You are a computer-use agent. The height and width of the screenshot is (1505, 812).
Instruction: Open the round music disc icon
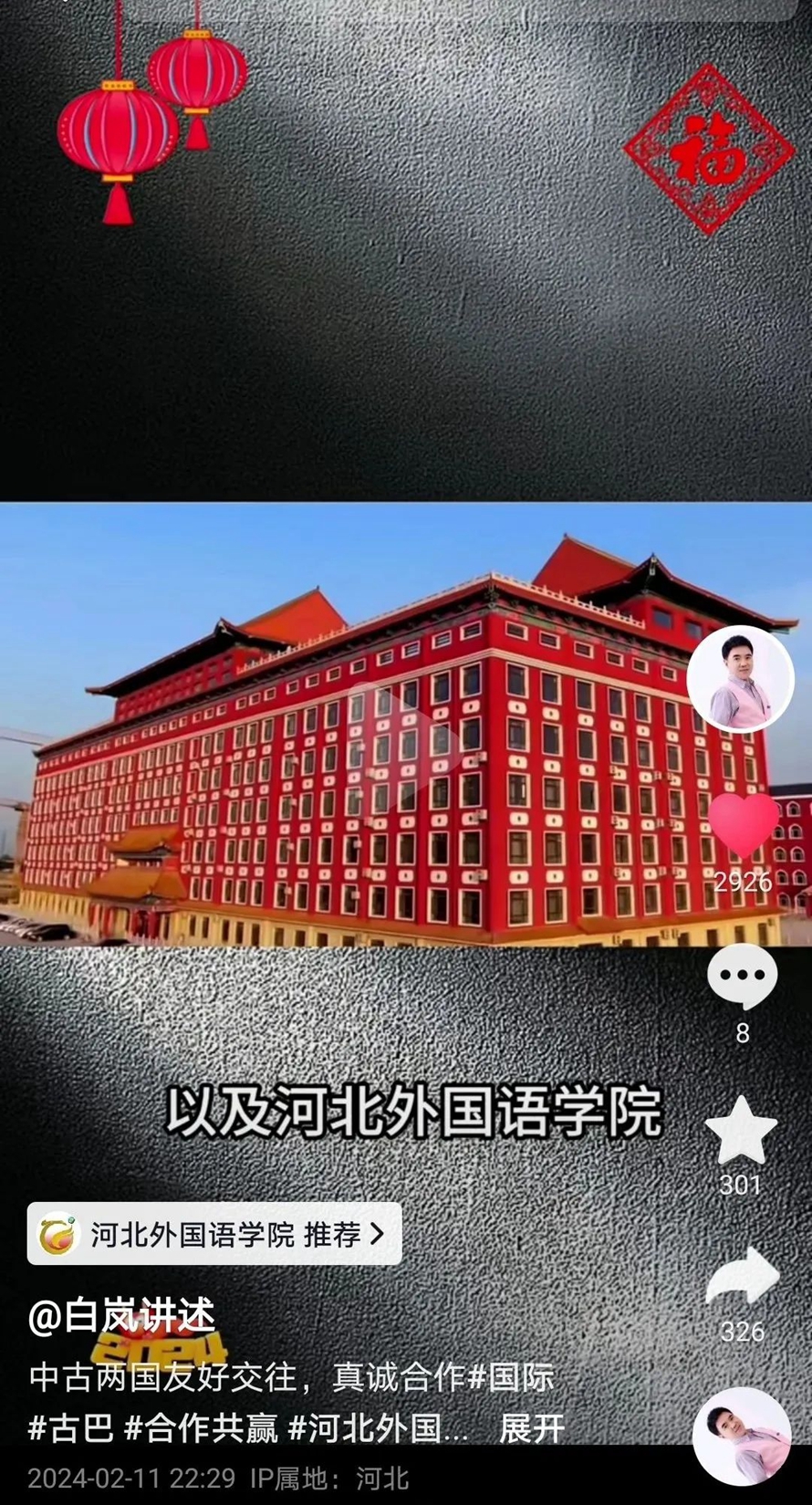[x=741, y=1436]
